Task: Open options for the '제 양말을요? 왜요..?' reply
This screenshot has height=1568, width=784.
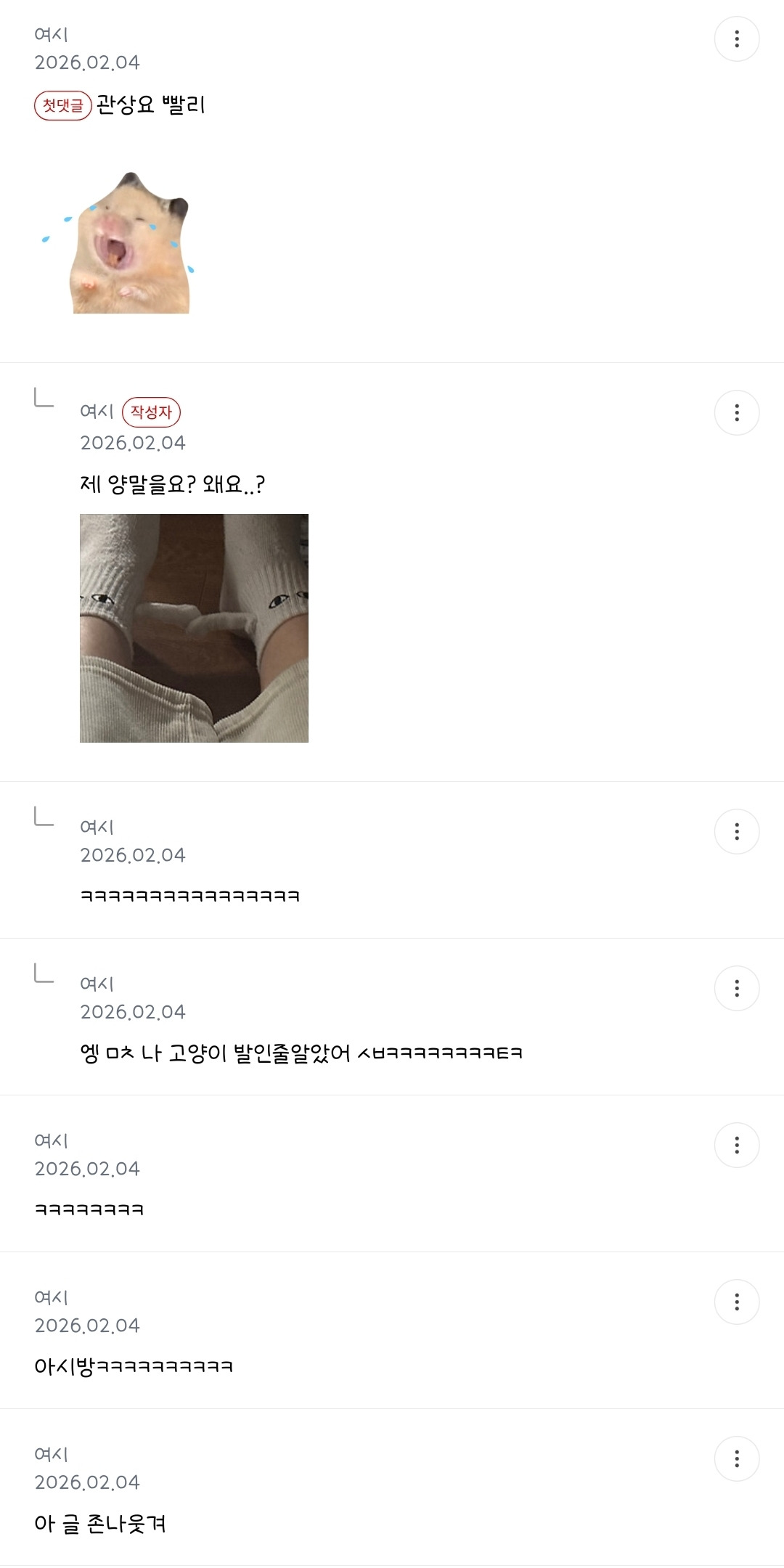Action: pos(737,413)
